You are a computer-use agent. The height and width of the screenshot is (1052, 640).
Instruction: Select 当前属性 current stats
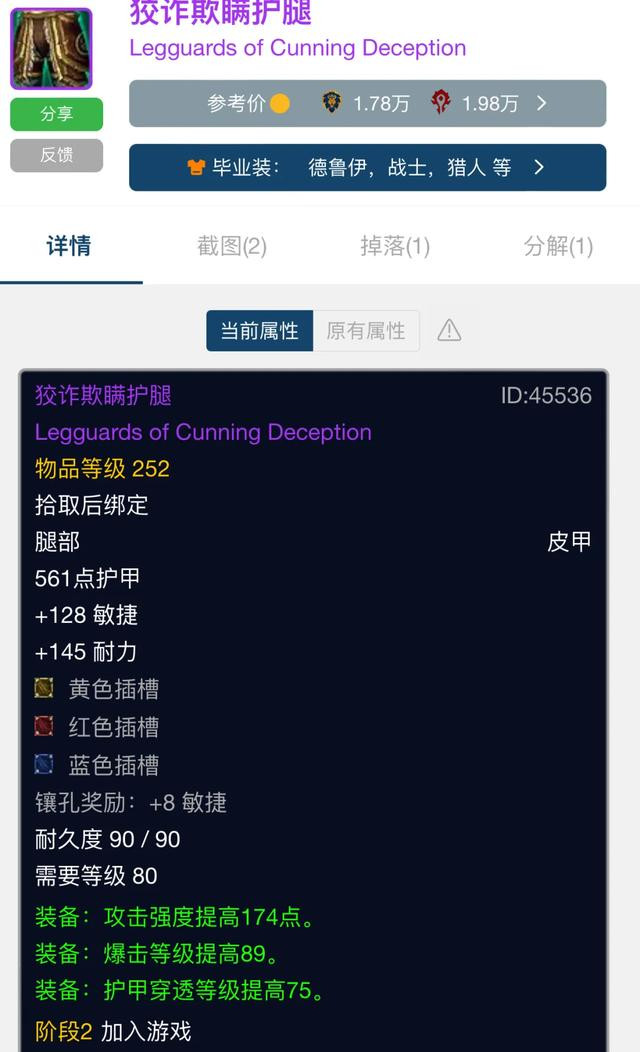pyautogui.click(x=260, y=331)
